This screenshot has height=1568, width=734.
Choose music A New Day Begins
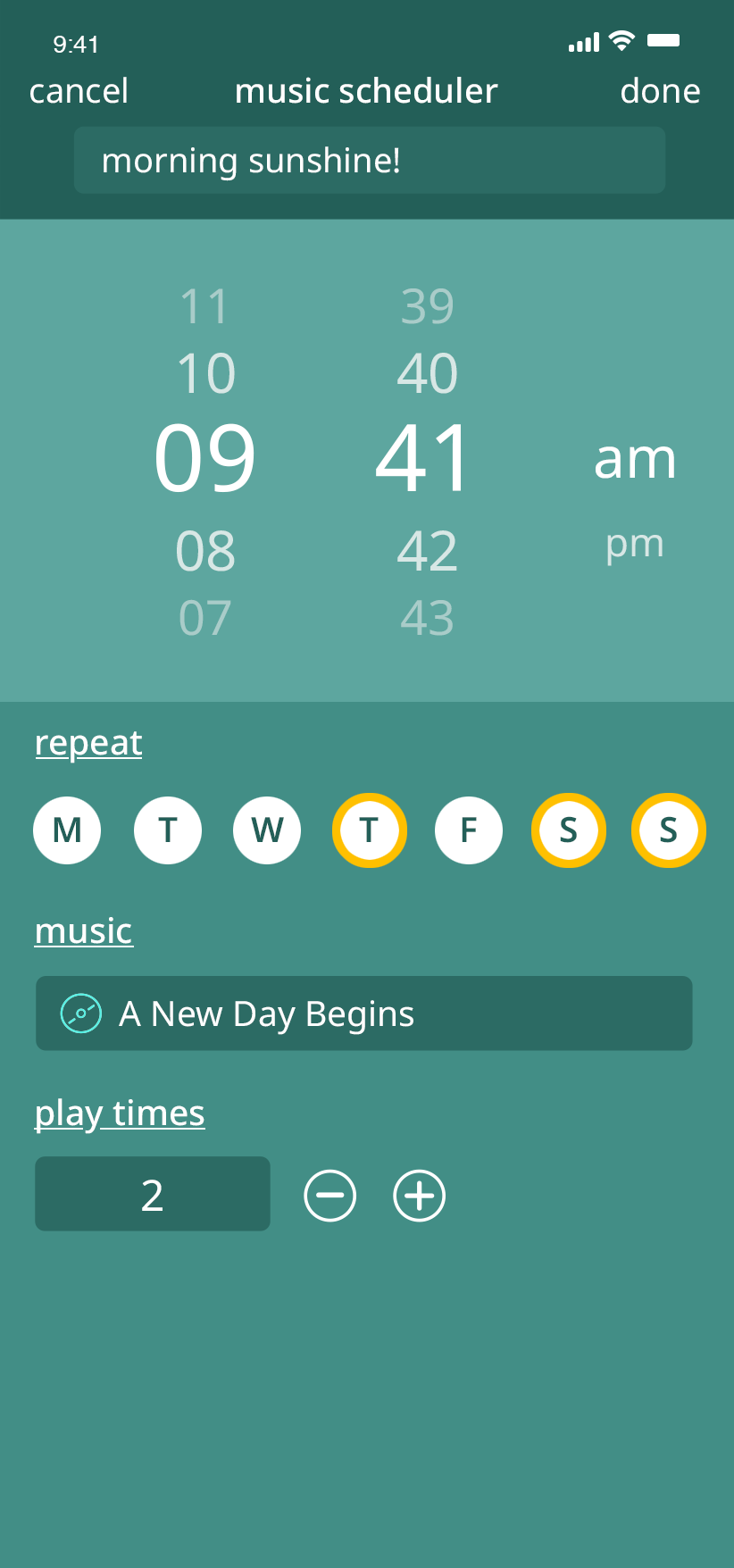pos(363,1013)
